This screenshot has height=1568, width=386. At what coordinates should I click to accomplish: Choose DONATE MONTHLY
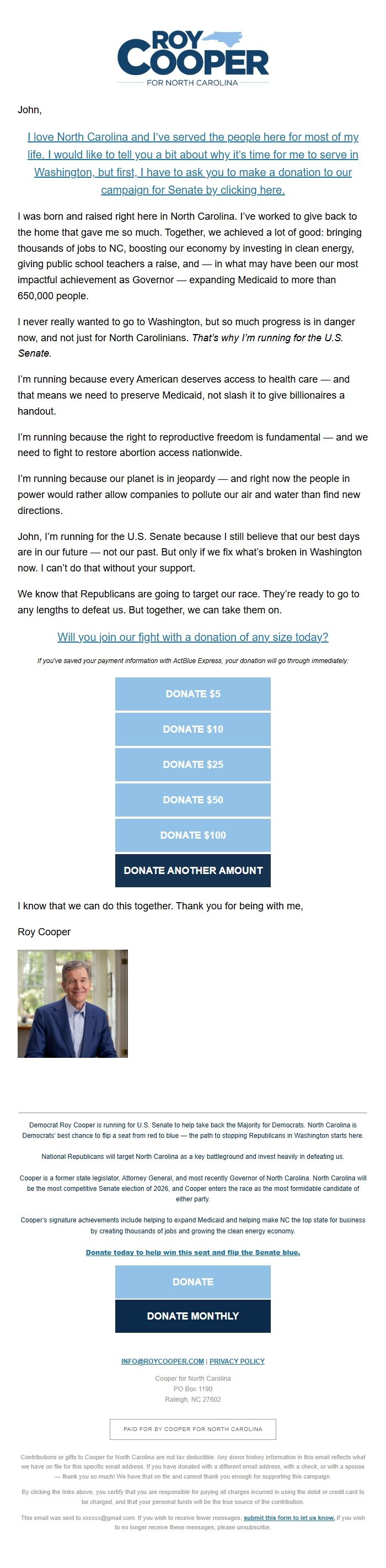click(x=192, y=1315)
